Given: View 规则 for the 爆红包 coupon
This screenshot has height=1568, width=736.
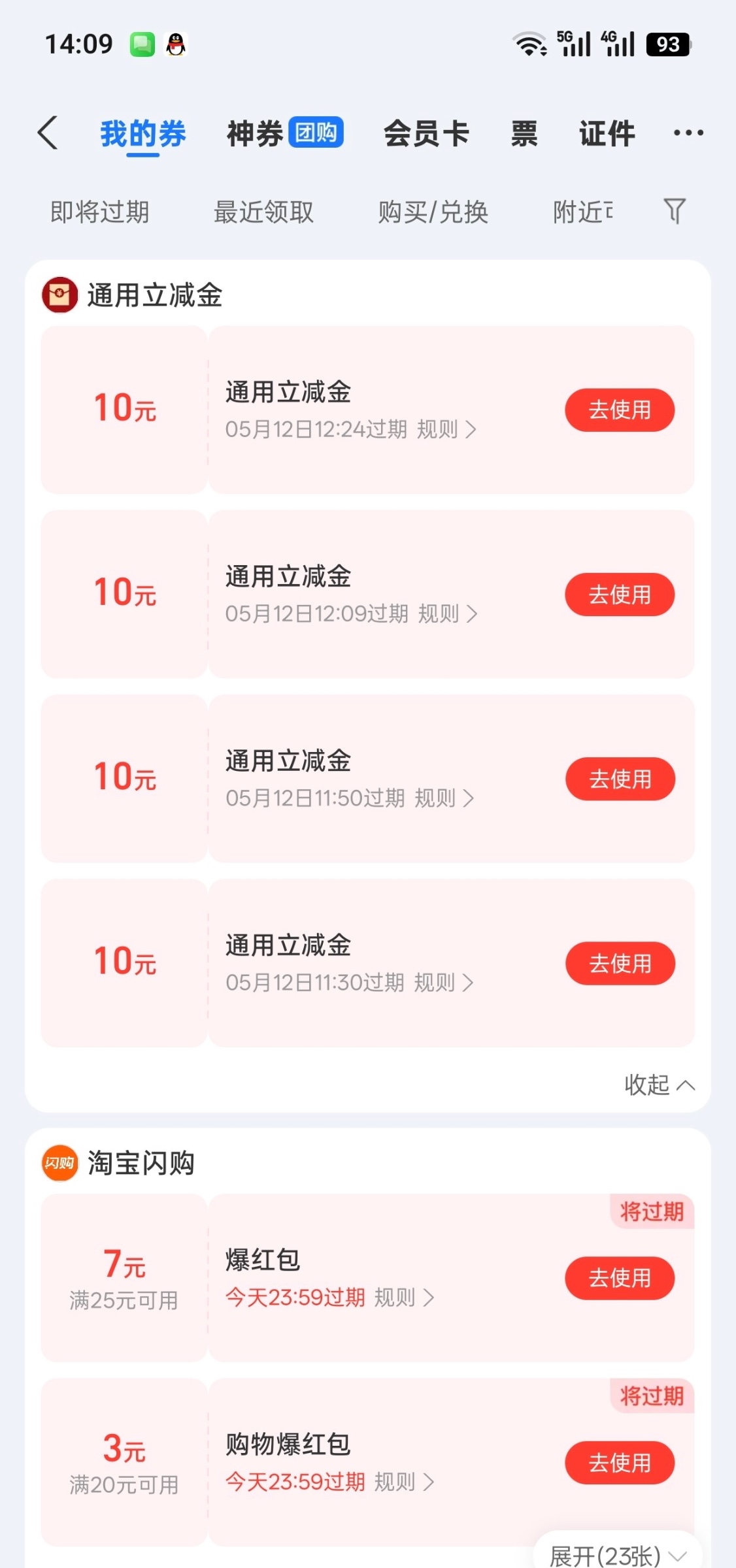Looking at the screenshot, I should coord(403,1298).
